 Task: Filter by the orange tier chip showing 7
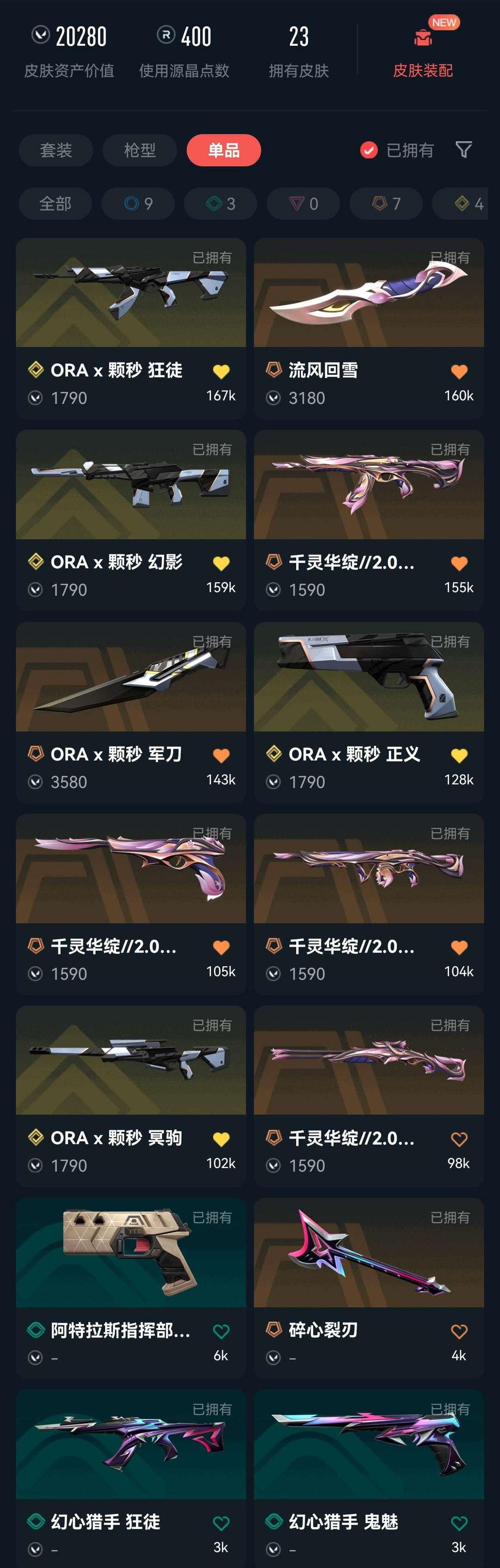click(x=386, y=203)
